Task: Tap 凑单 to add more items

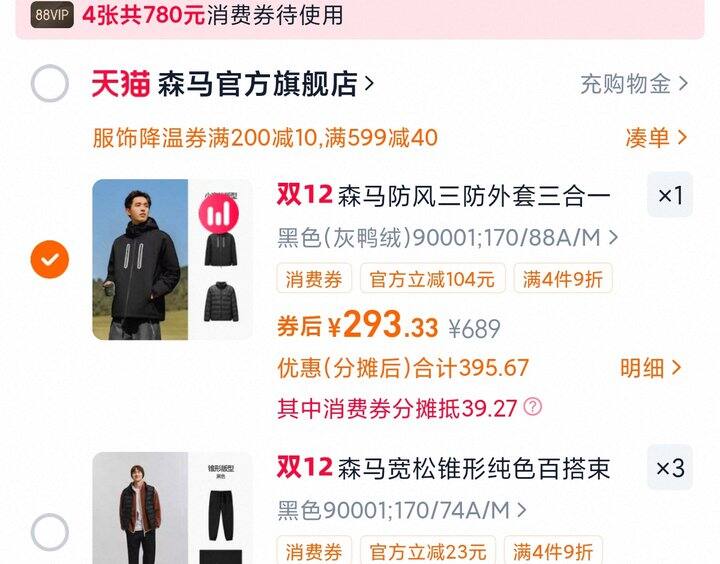Action: click(656, 137)
